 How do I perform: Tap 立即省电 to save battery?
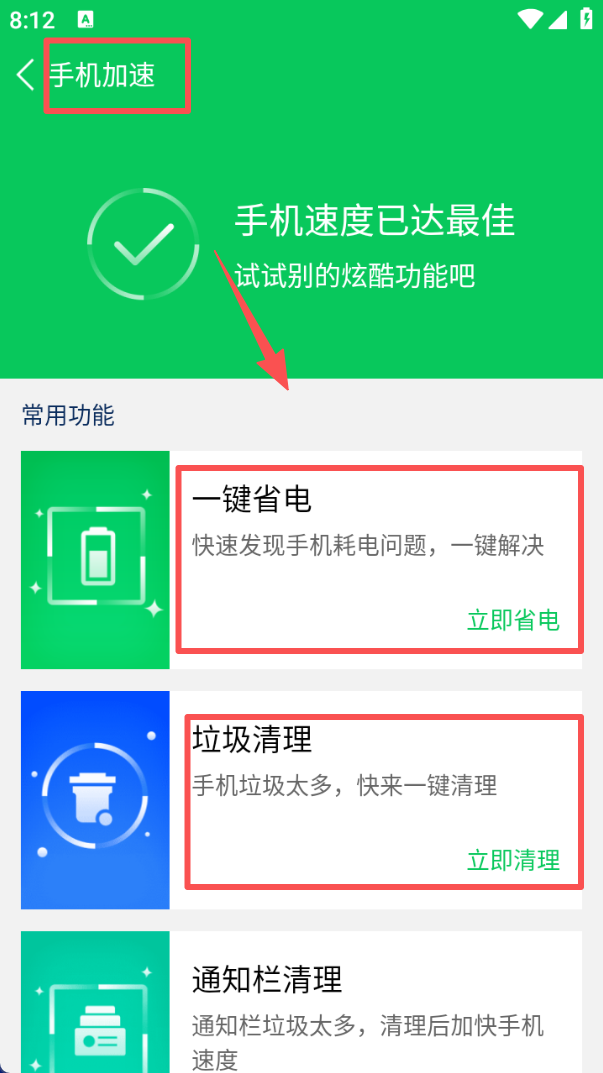pos(513,620)
